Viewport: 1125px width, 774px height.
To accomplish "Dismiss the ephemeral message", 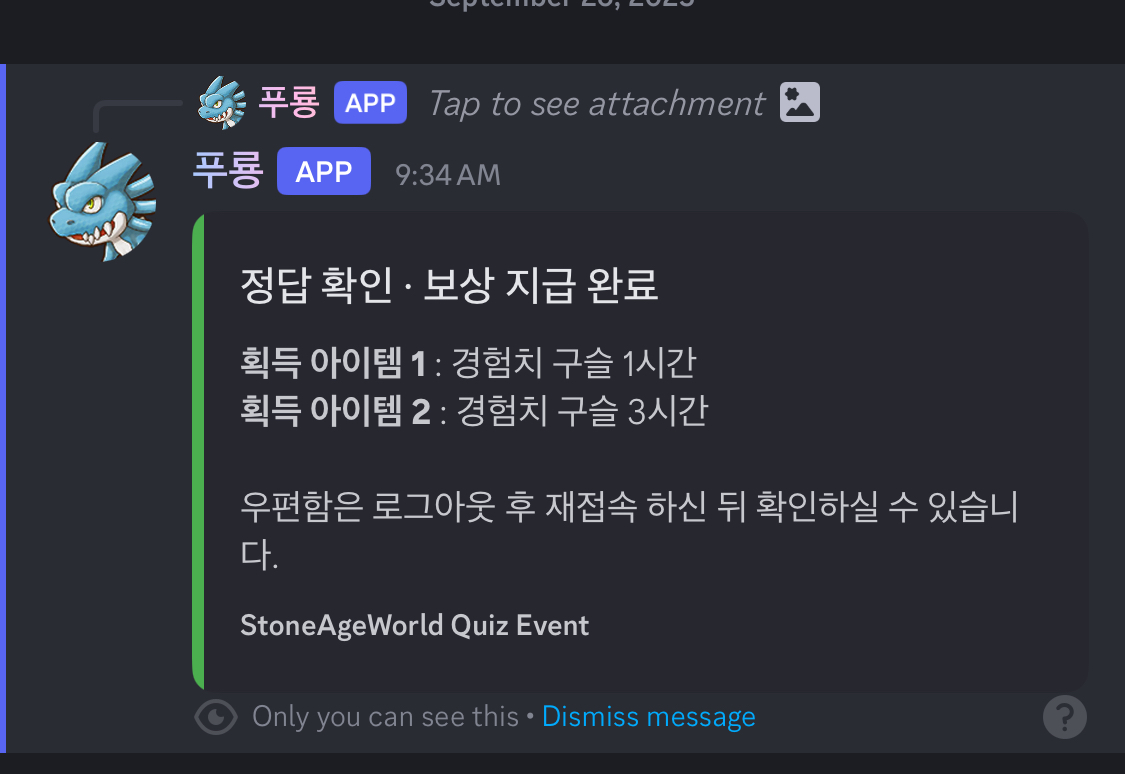I will coord(648,716).
